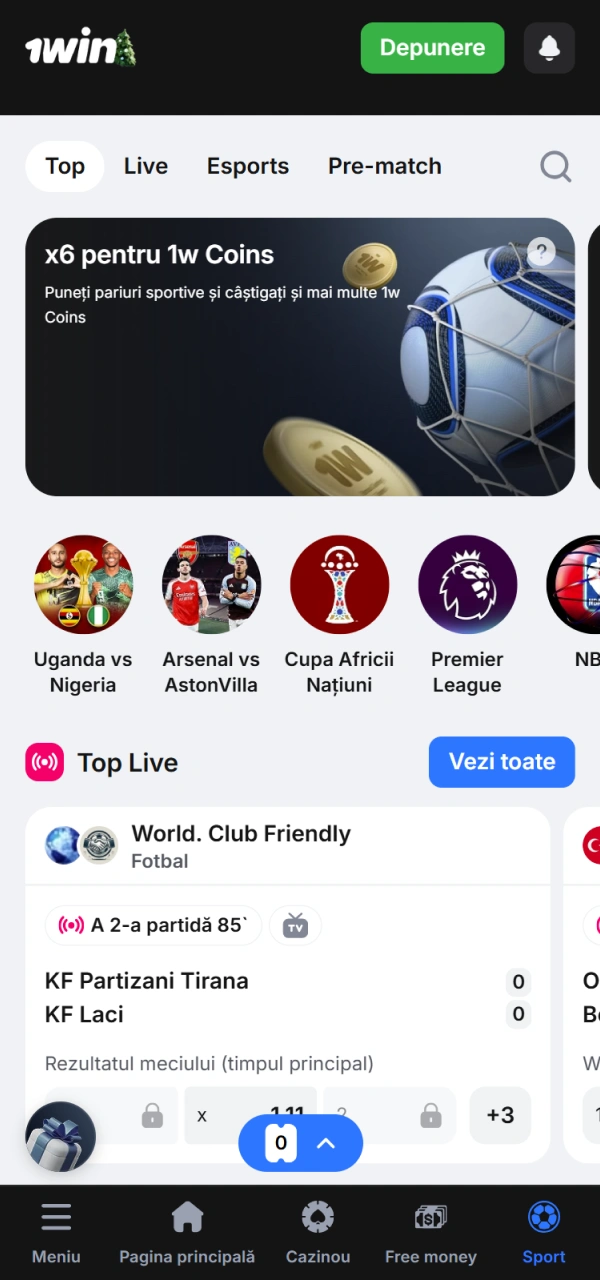Tap the green Depunere button
This screenshot has width=600, height=1280.
point(432,48)
